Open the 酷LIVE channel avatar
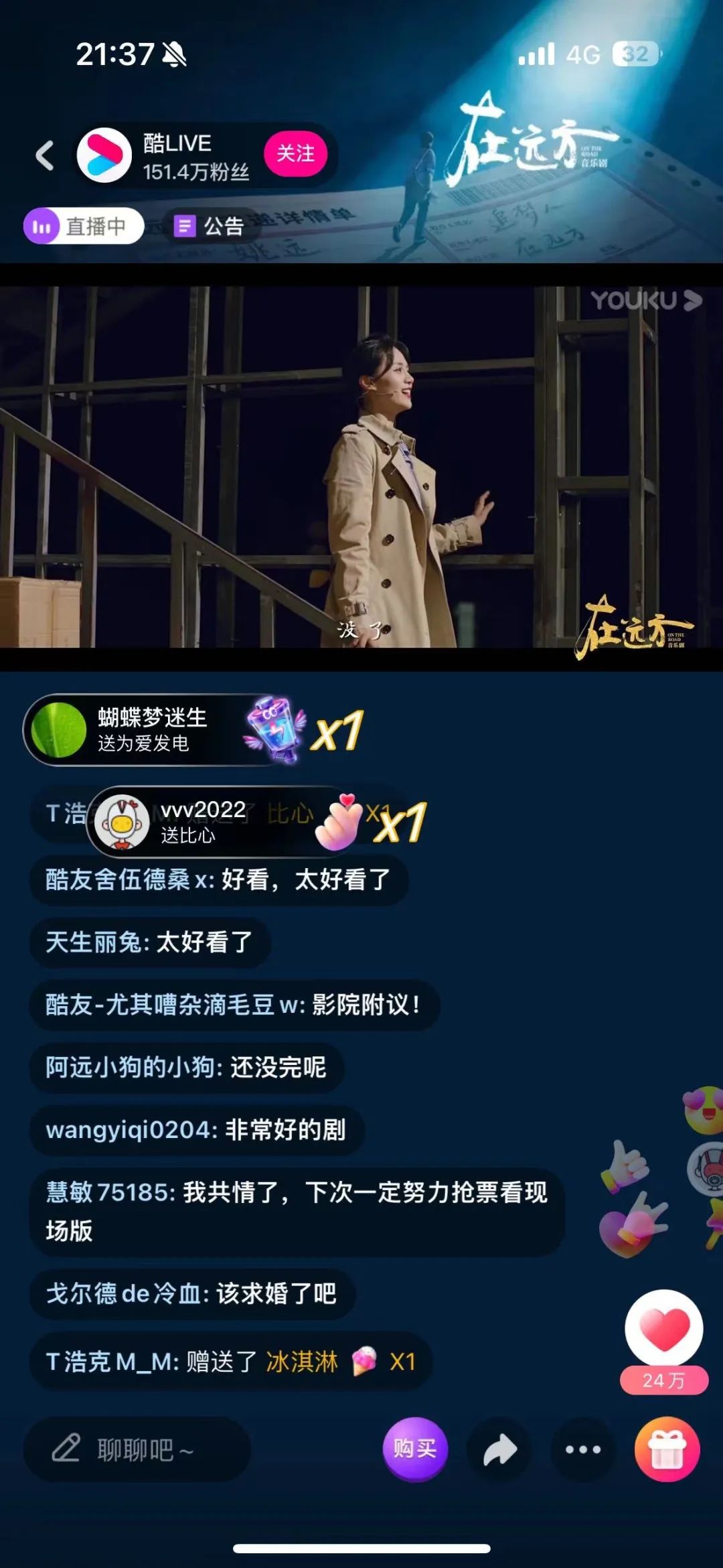 (104, 155)
